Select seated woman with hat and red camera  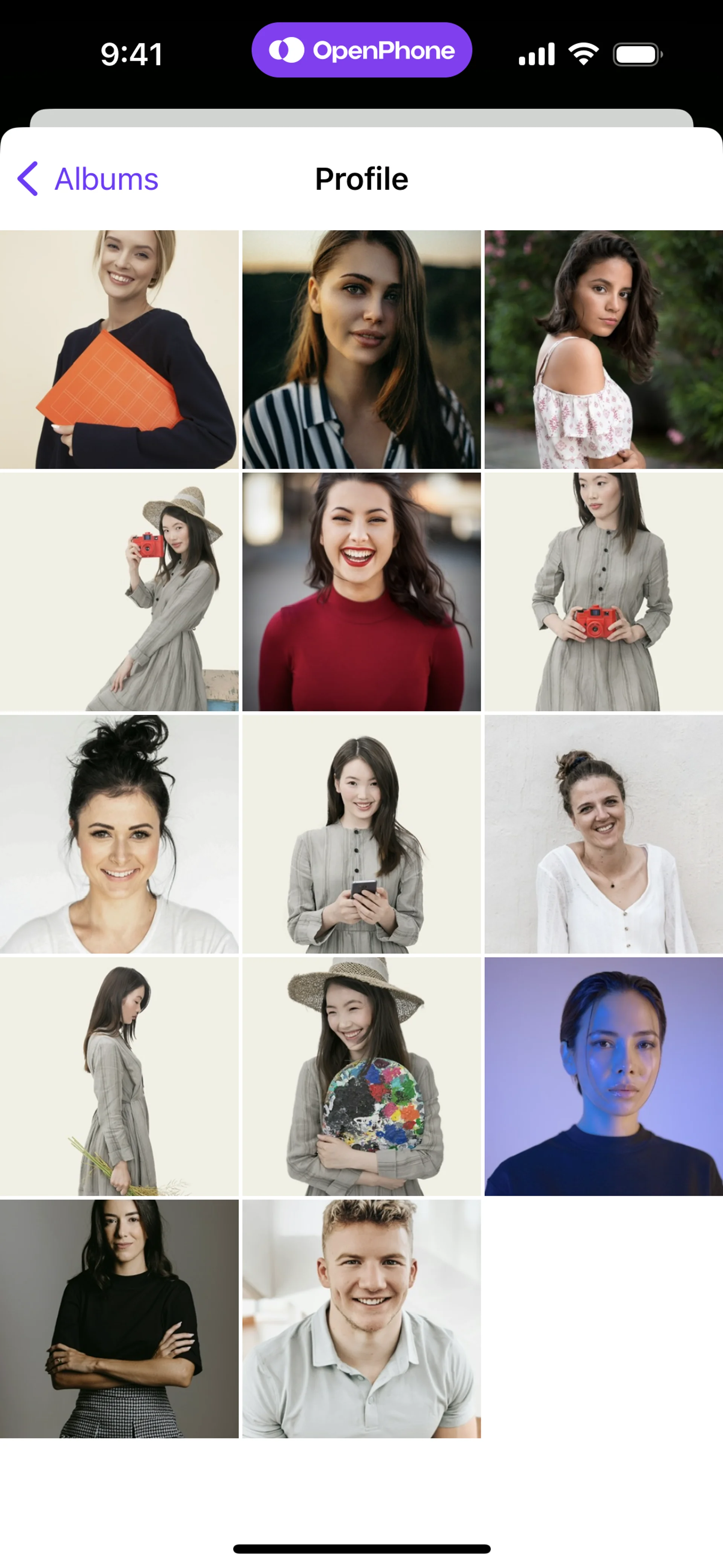(119, 591)
